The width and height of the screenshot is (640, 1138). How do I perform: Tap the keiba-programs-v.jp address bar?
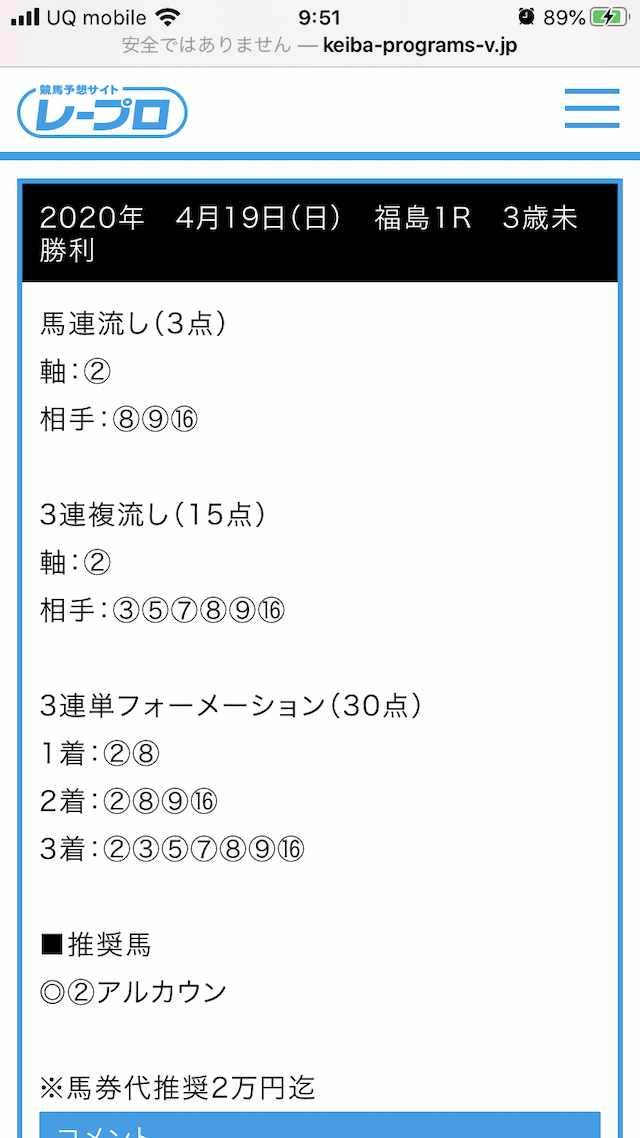pyautogui.click(x=320, y=46)
